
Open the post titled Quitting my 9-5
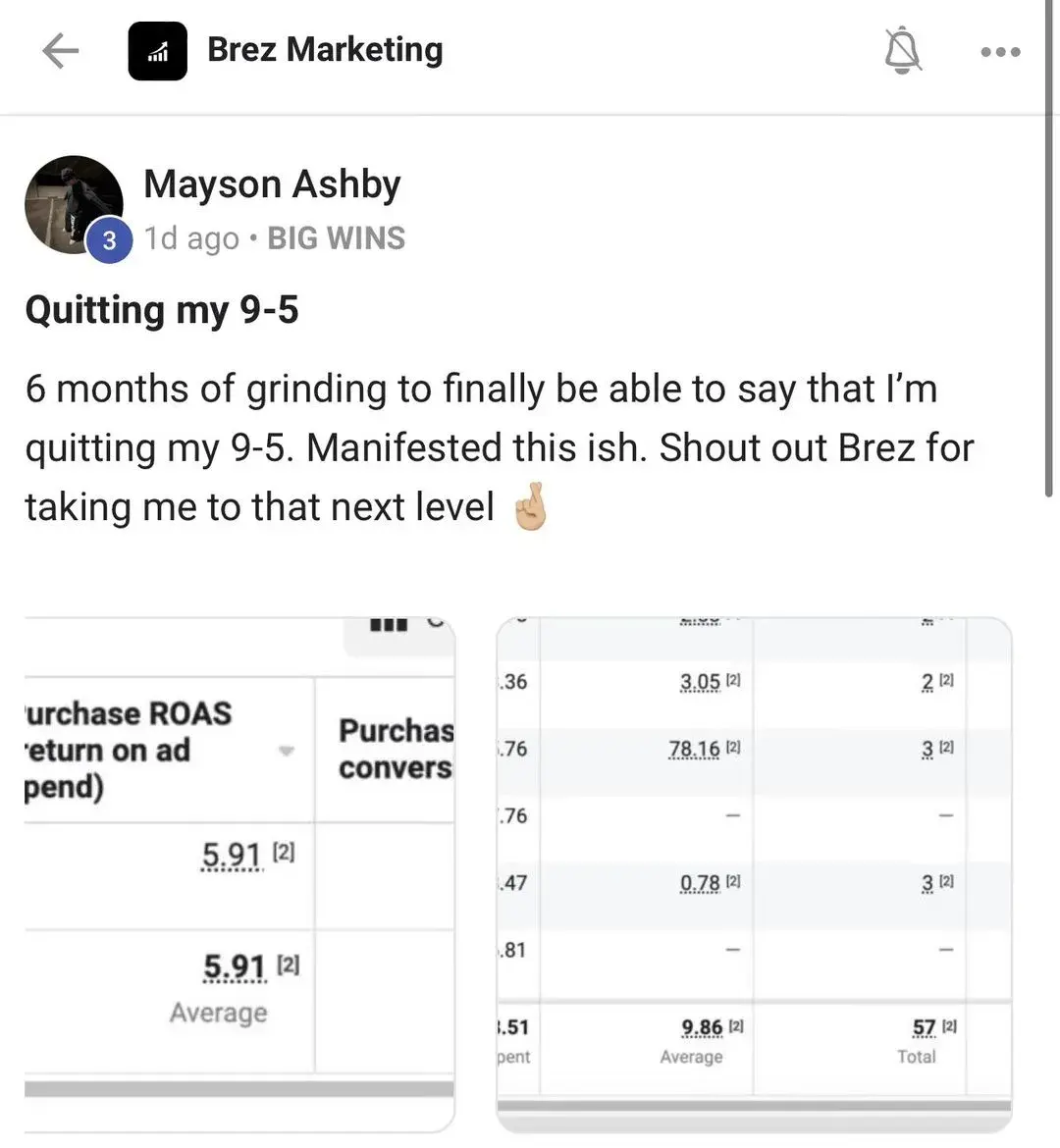tap(162, 309)
